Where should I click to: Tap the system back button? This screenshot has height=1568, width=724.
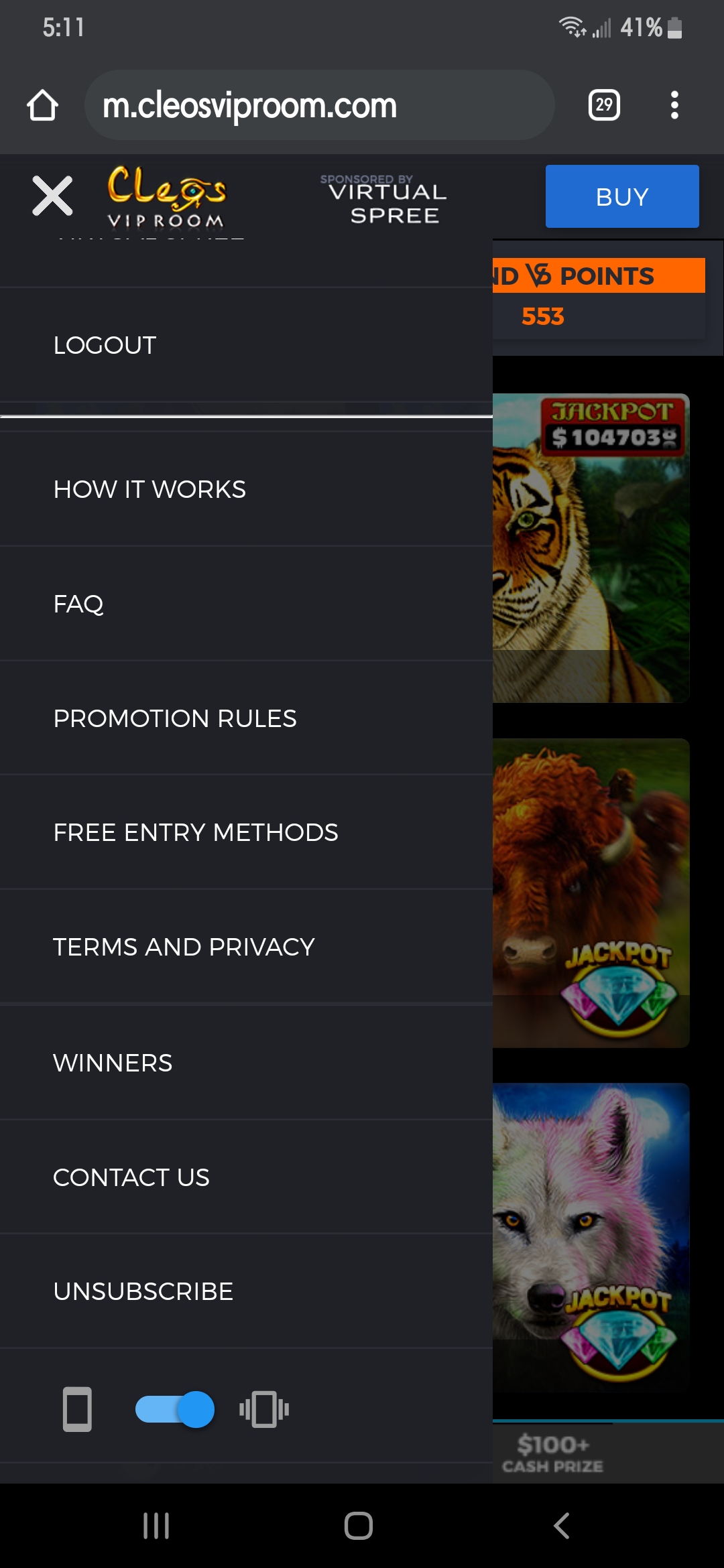tap(562, 1526)
